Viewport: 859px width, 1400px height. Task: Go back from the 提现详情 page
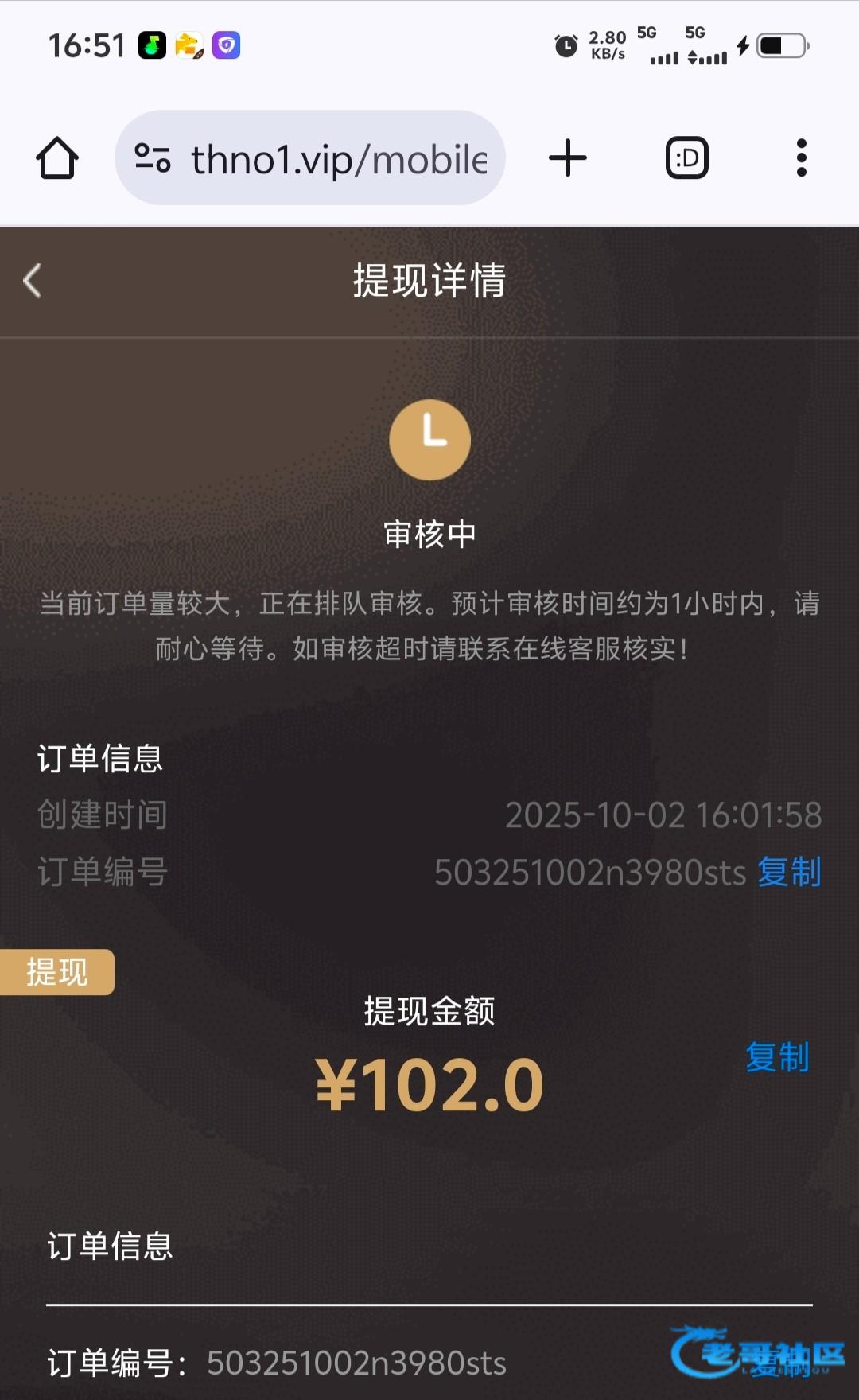click(33, 281)
